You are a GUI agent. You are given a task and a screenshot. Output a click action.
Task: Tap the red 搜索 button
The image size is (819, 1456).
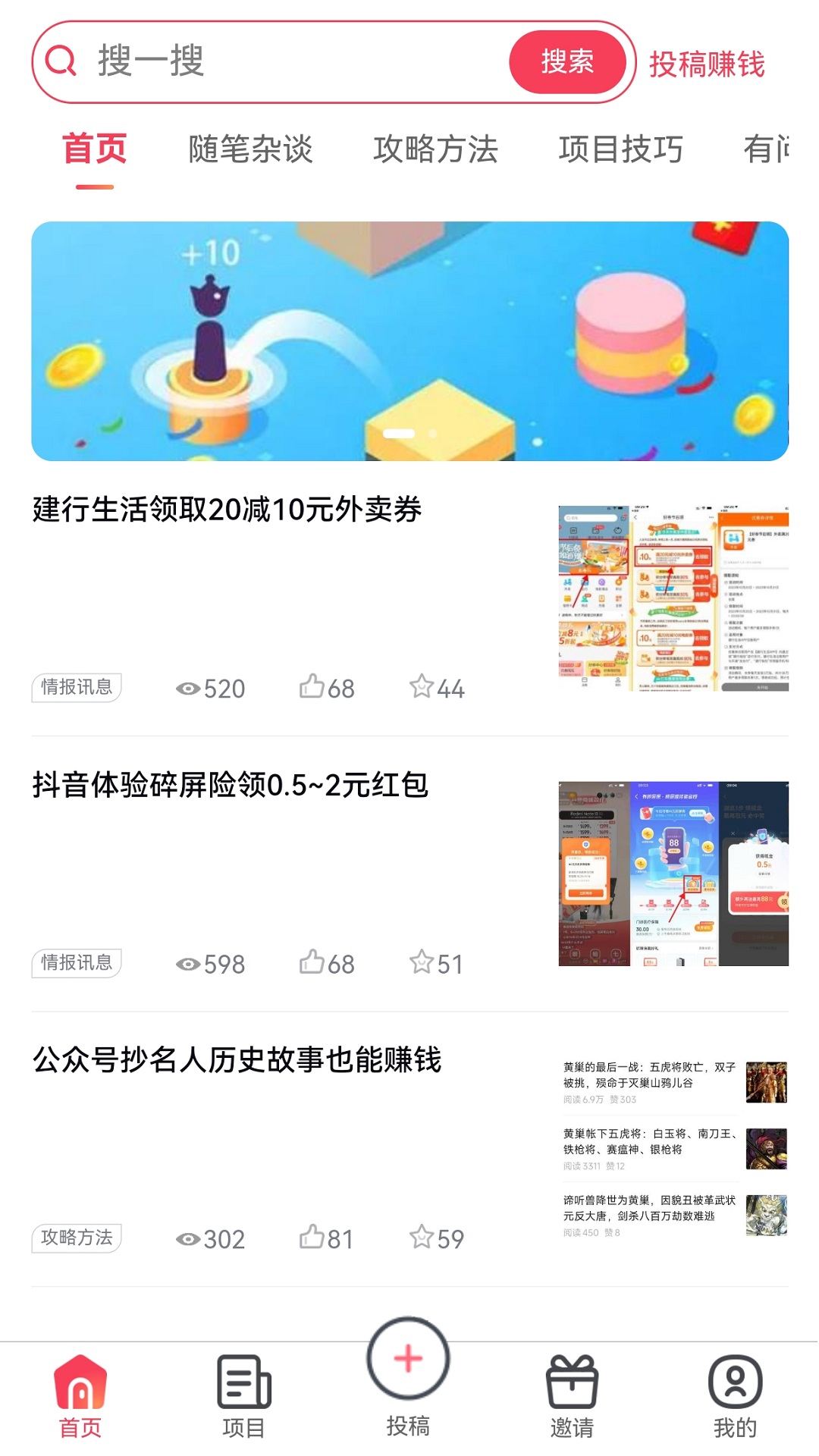[x=567, y=61]
